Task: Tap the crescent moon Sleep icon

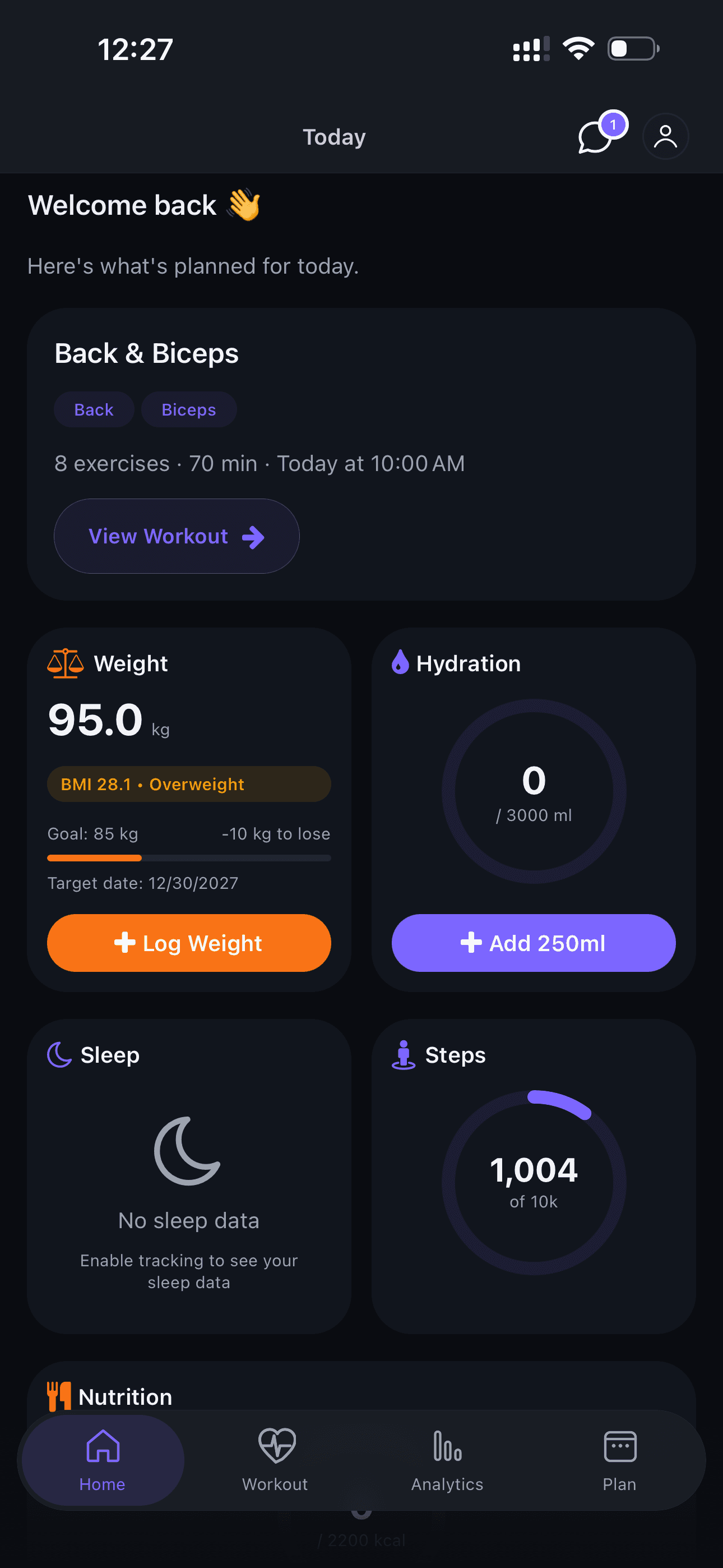Action: (59, 1054)
